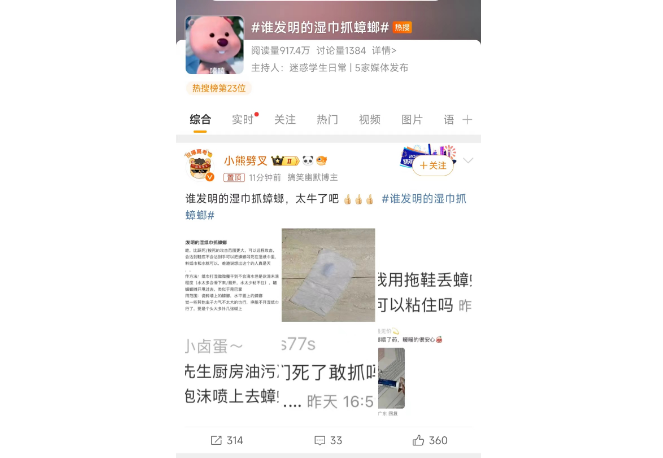This screenshot has height=458, width=663.
Task: Repost the post with 314 shares
Action: tap(227, 440)
